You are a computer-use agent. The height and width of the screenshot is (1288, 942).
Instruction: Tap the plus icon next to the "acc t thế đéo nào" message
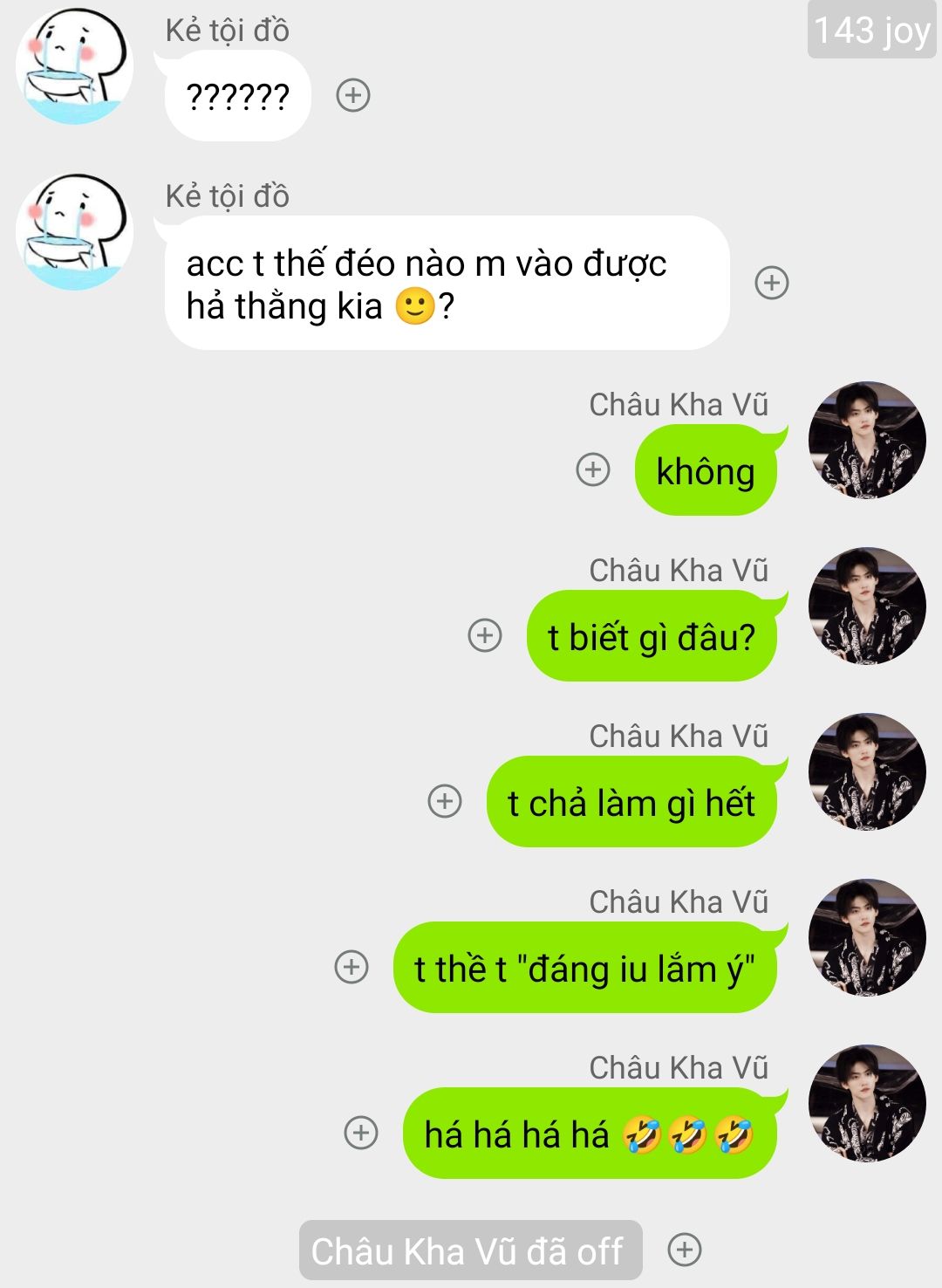click(771, 283)
